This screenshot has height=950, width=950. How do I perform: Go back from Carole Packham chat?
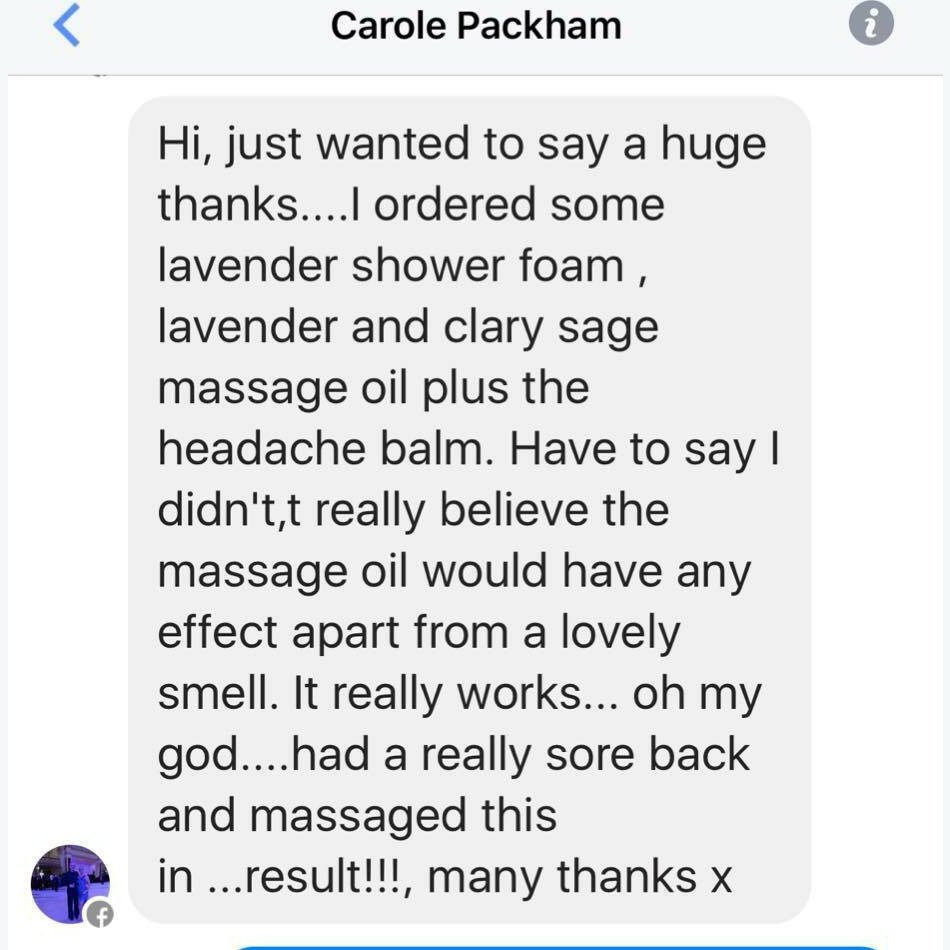point(66,27)
